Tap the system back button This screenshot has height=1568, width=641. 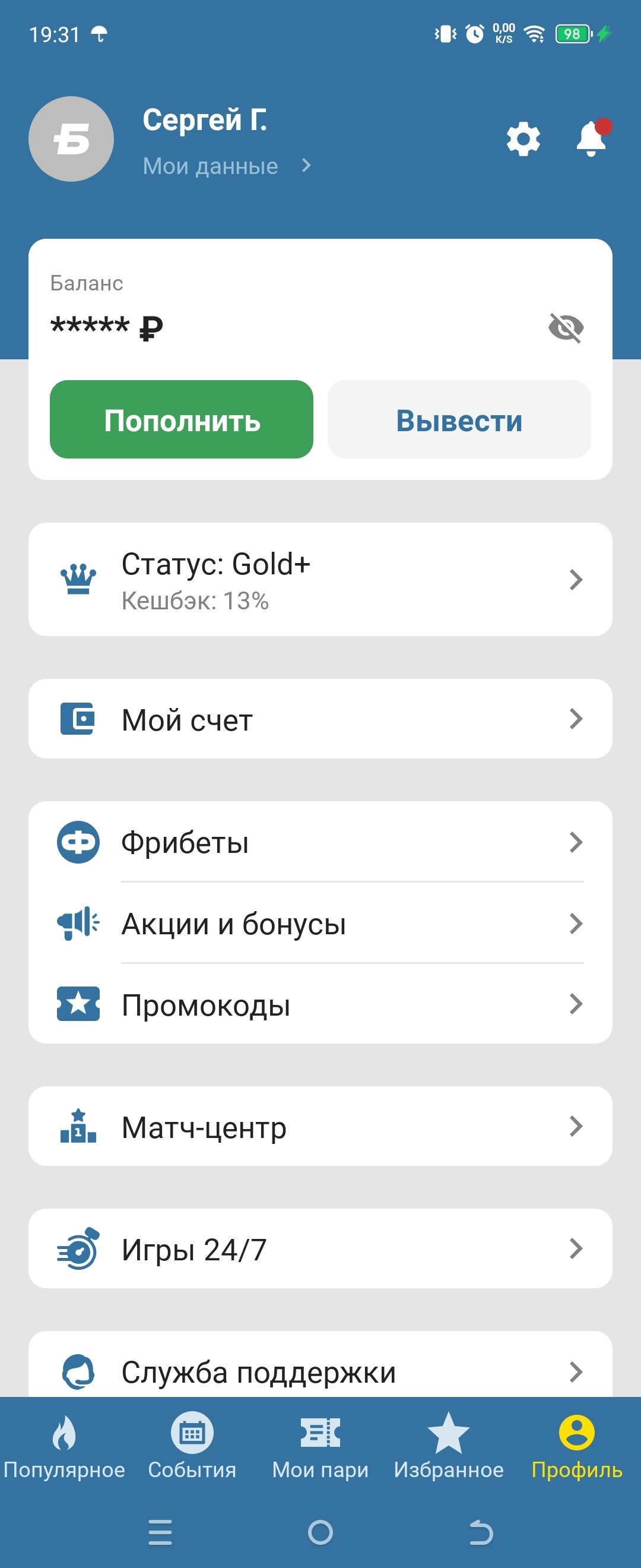tap(481, 1532)
